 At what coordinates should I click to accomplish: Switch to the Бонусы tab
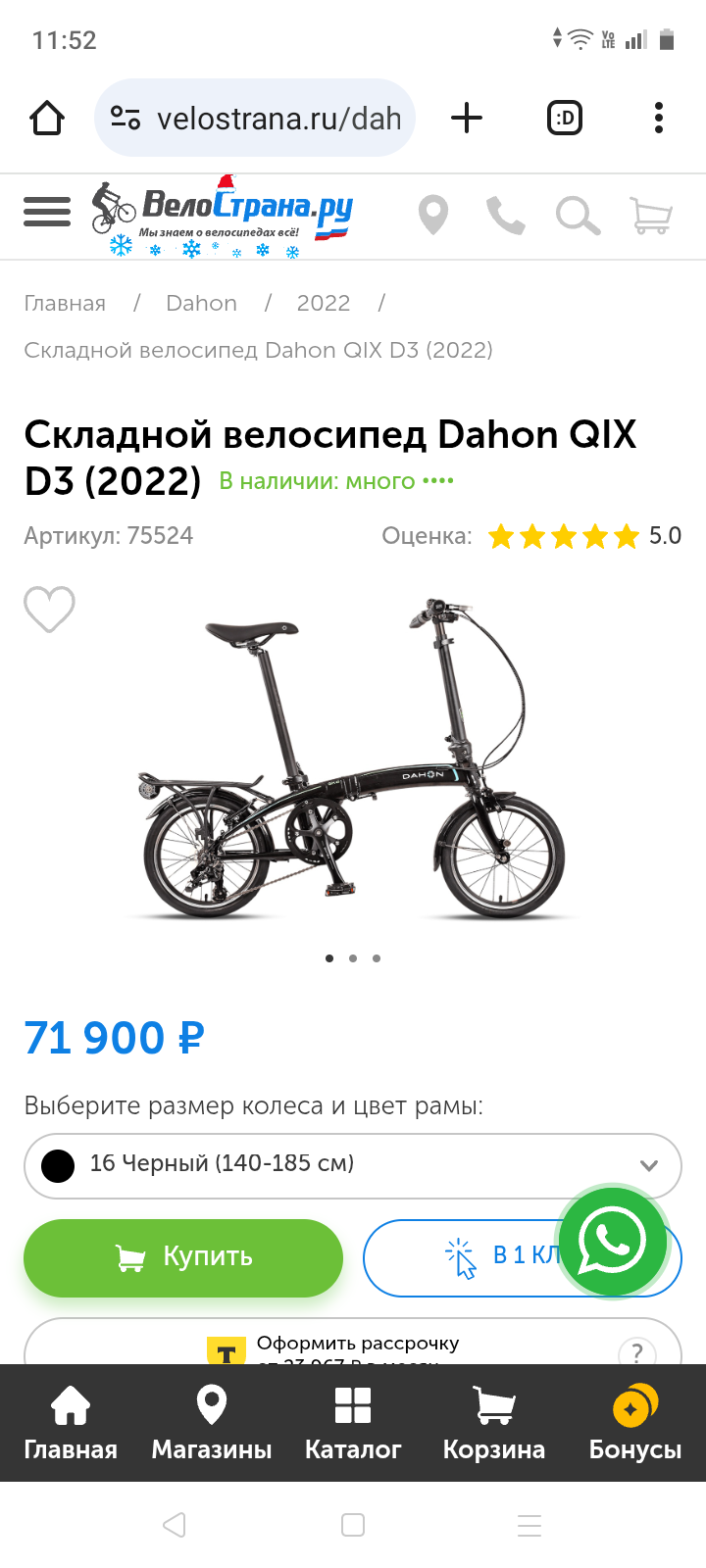pyautogui.click(x=635, y=1423)
